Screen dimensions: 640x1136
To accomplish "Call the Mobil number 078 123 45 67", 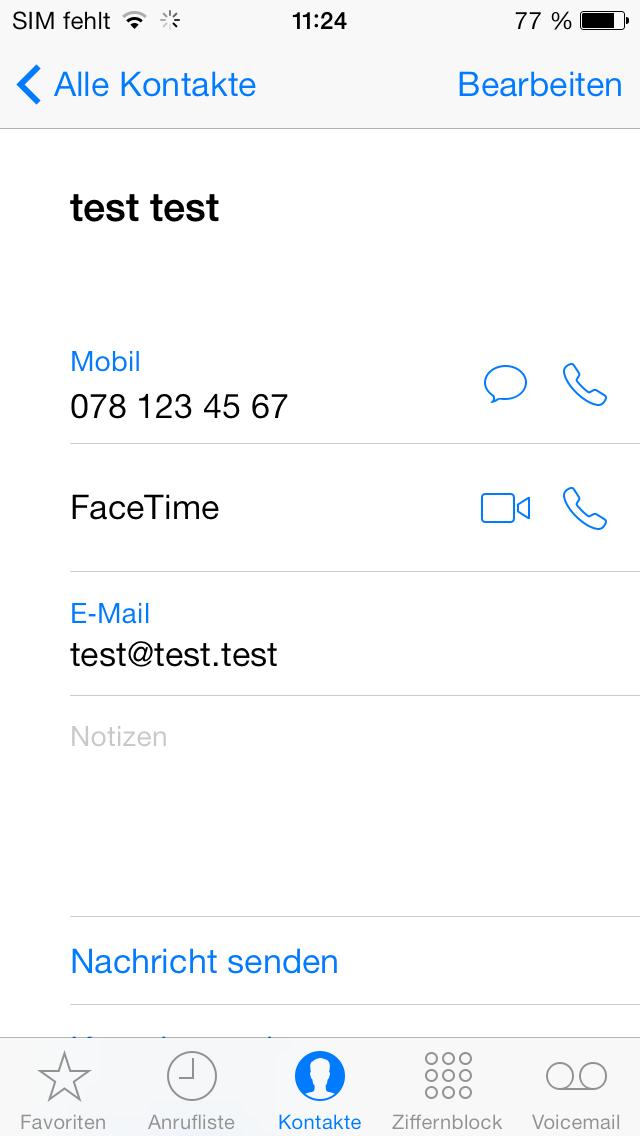I will [585, 385].
